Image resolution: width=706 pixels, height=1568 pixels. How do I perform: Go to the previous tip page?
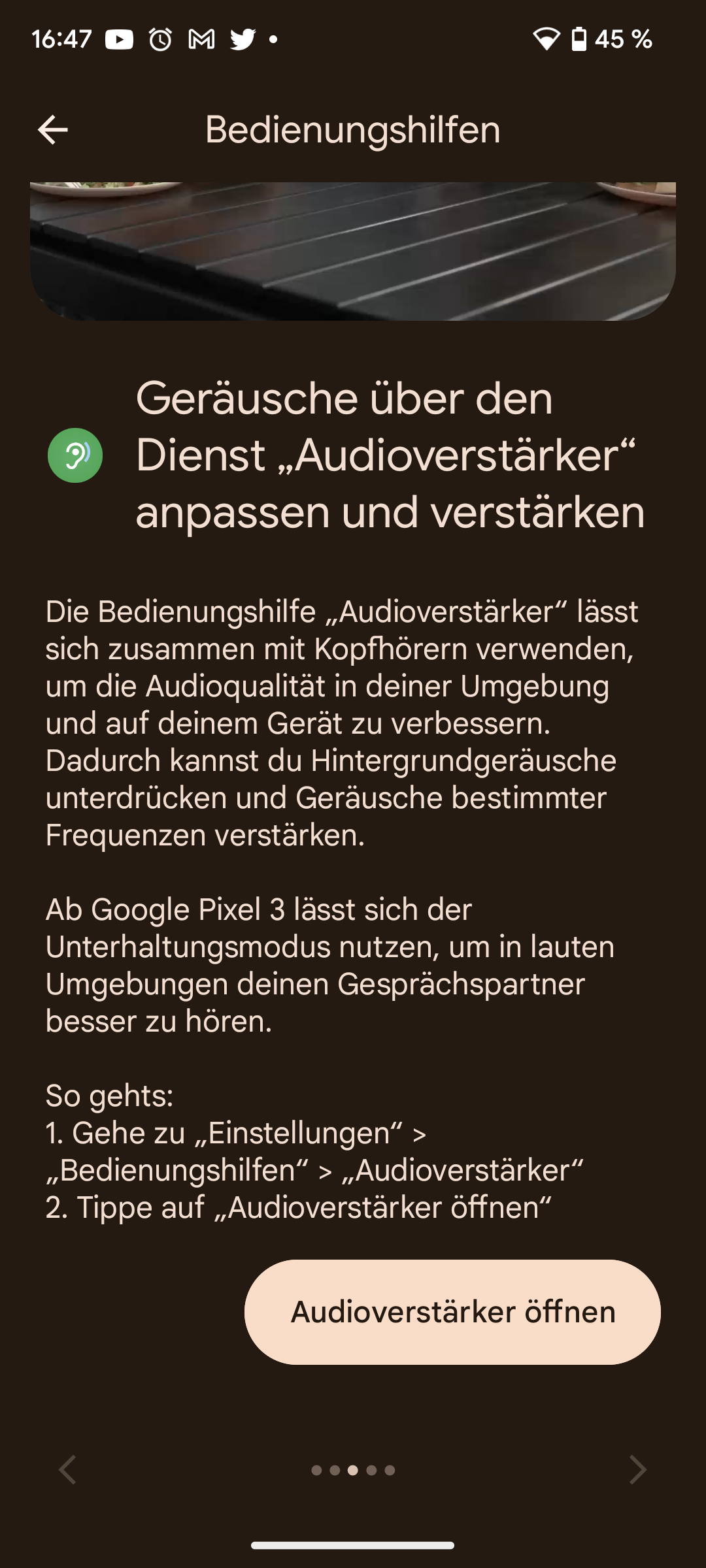click(x=68, y=1470)
